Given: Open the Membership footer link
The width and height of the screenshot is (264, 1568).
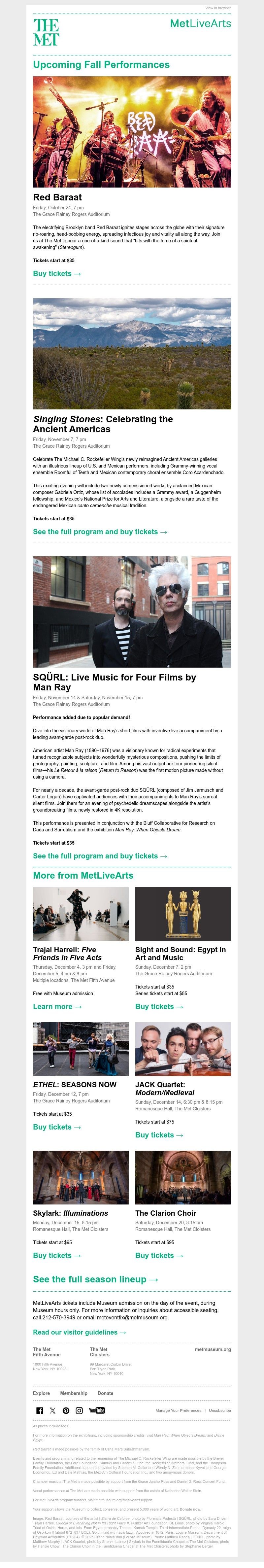Looking at the screenshot, I should click(74, 1393).
